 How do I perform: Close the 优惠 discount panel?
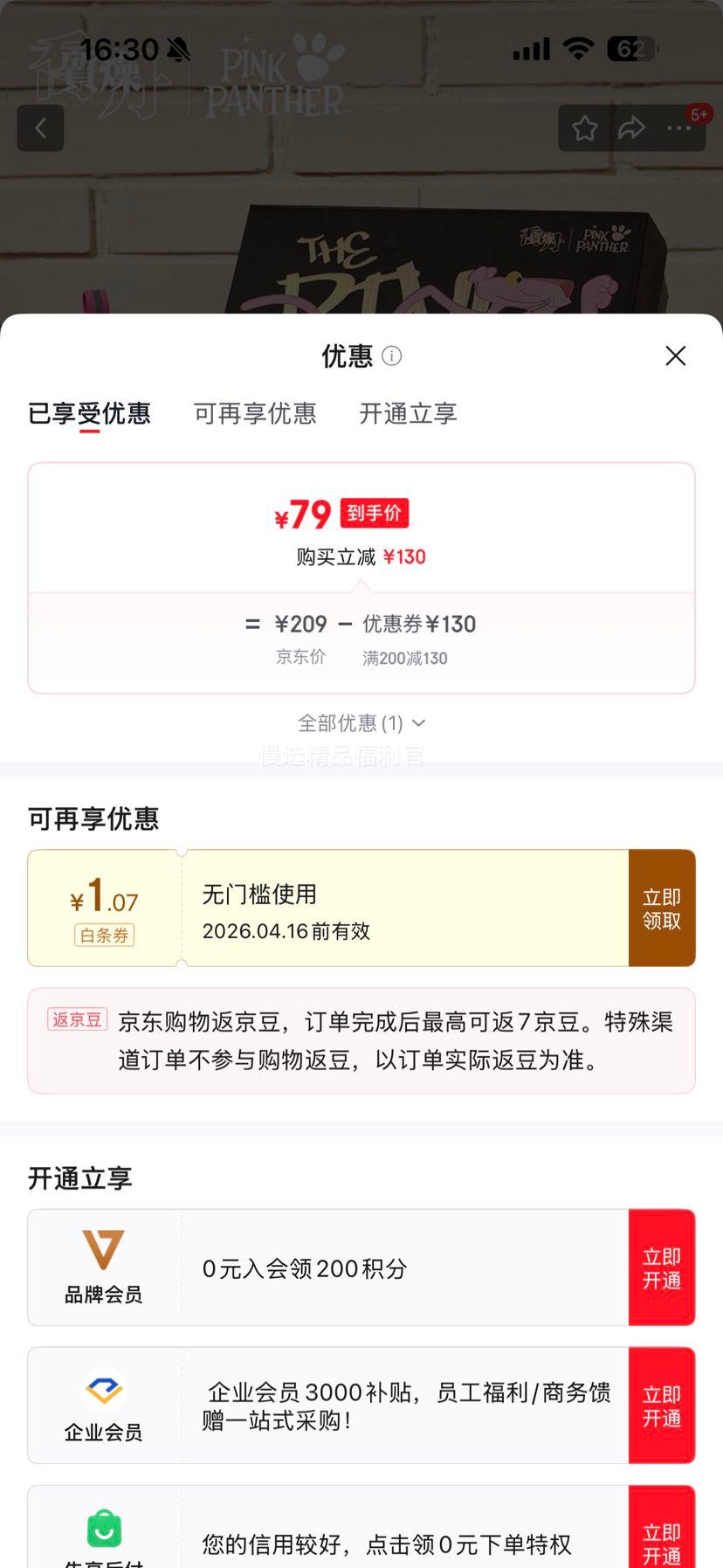click(675, 356)
